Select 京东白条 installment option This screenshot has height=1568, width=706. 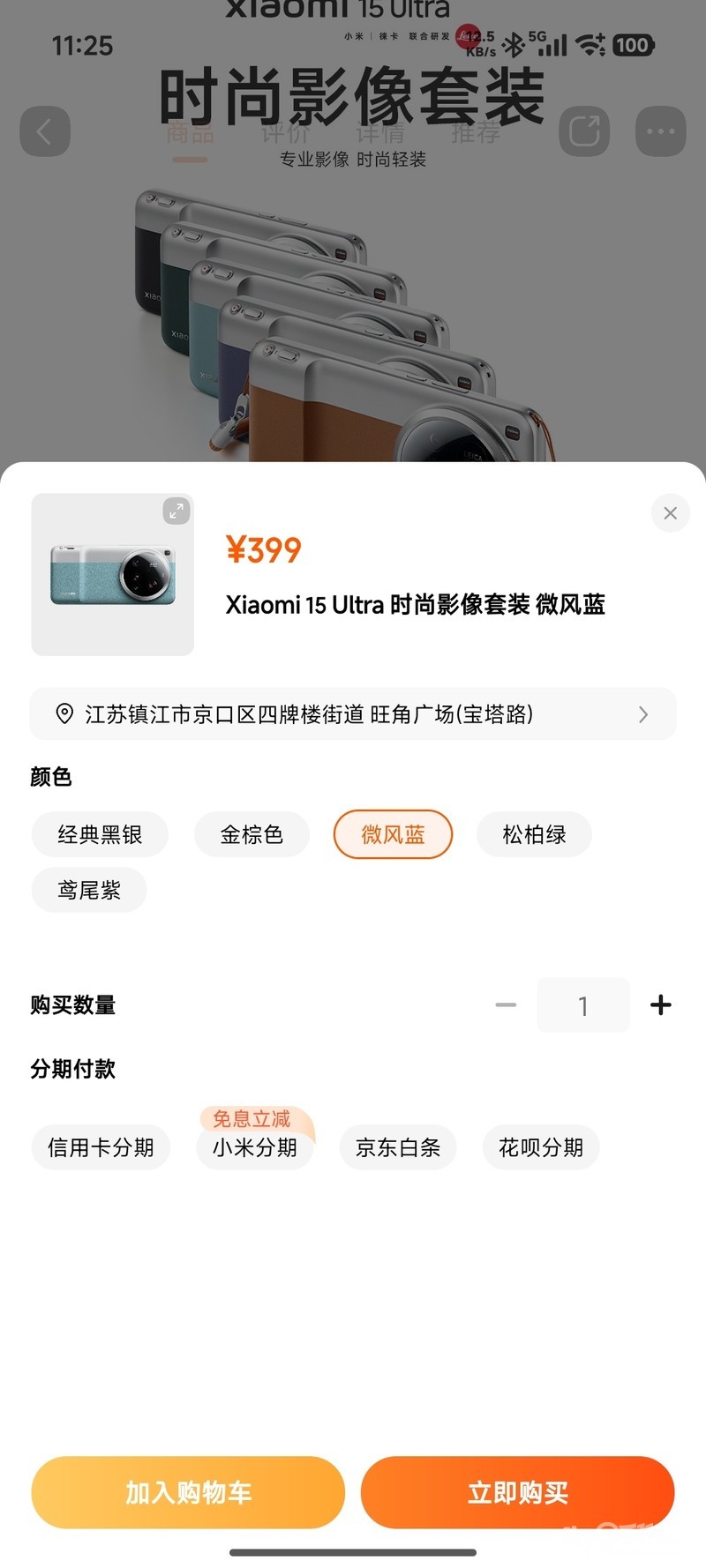pyautogui.click(x=398, y=1147)
